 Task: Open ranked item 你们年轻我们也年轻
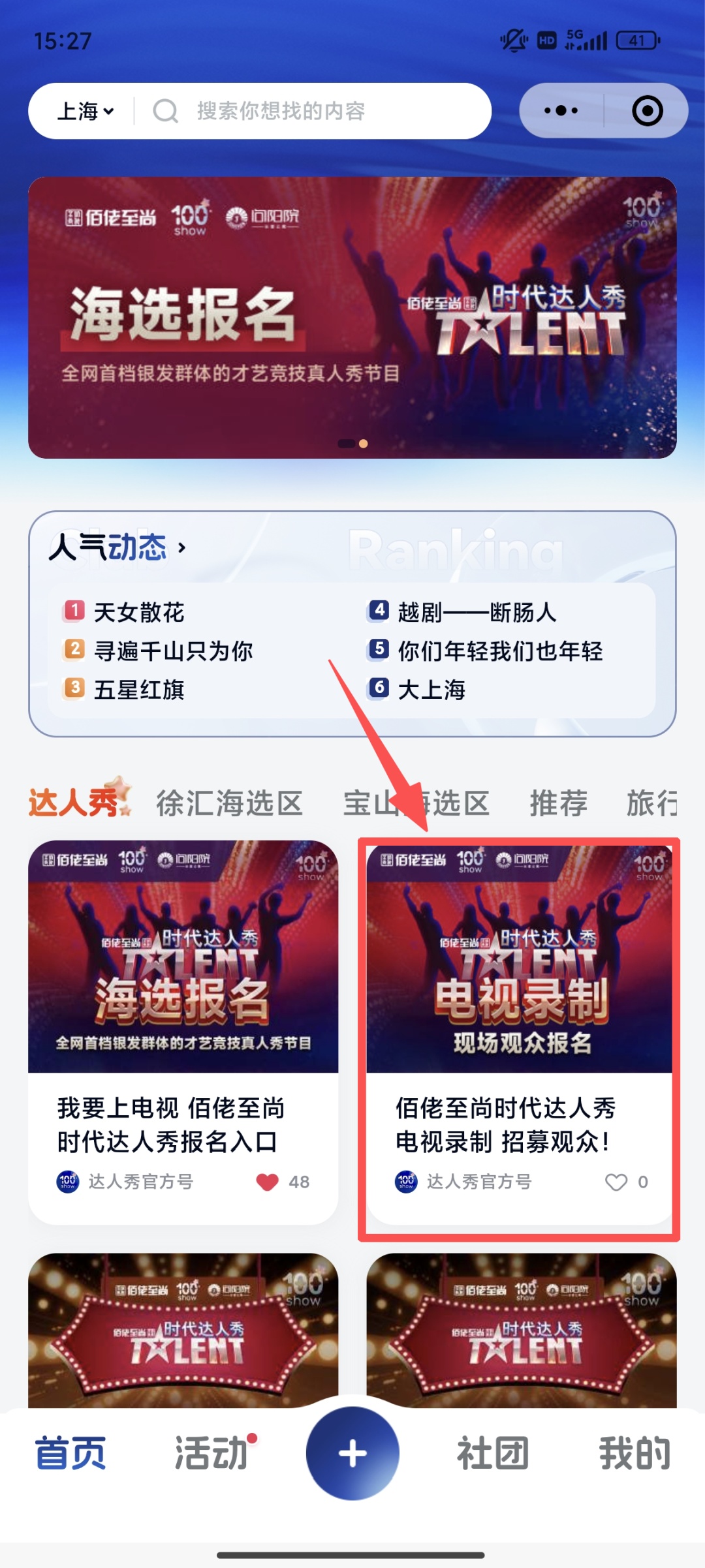(x=499, y=651)
